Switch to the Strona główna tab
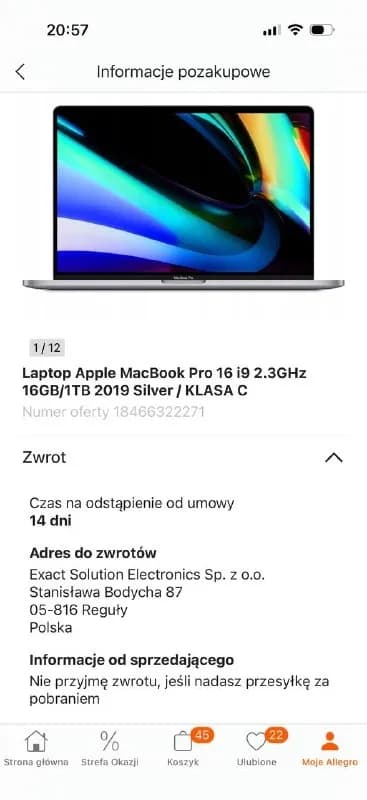The width and height of the screenshot is (367, 800). (x=36, y=748)
